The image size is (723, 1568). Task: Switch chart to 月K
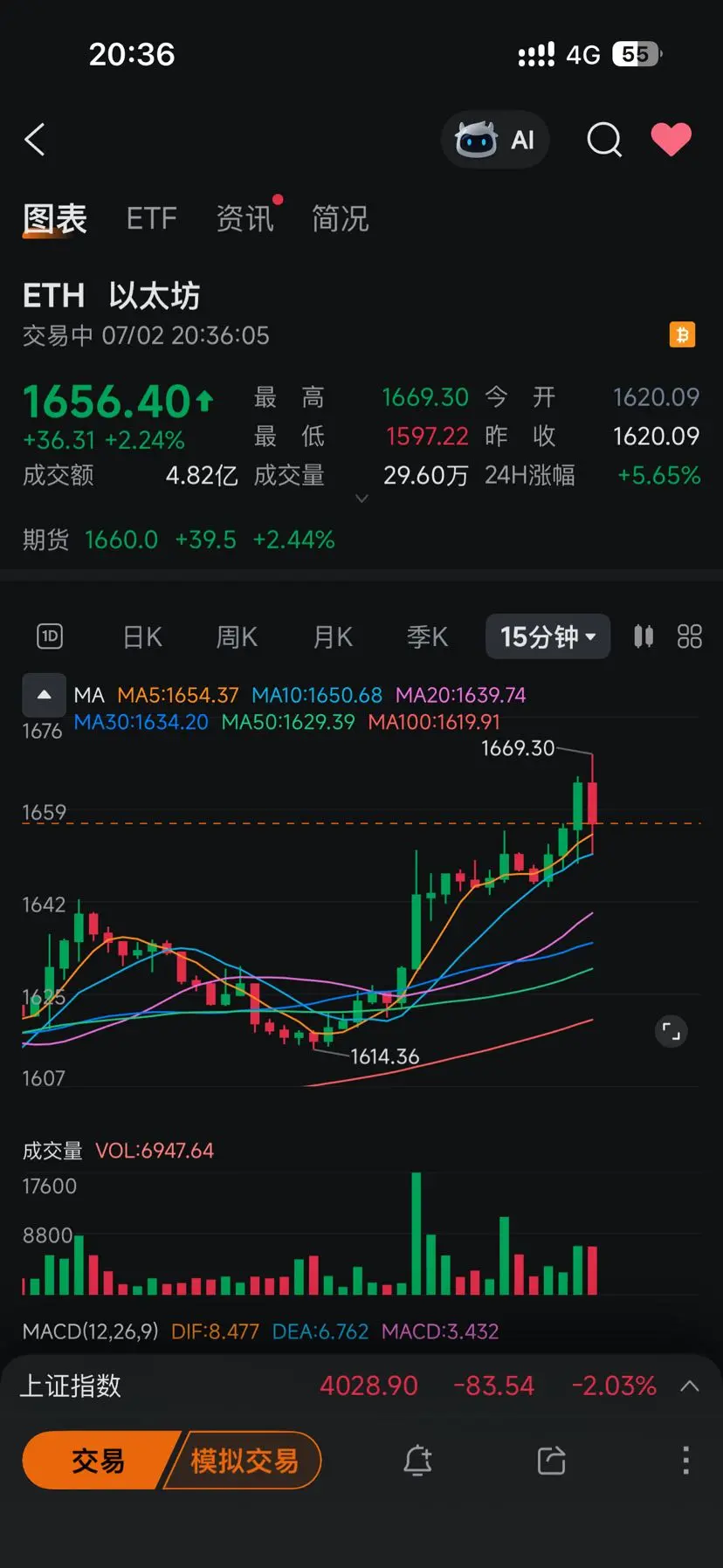[x=333, y=637]
